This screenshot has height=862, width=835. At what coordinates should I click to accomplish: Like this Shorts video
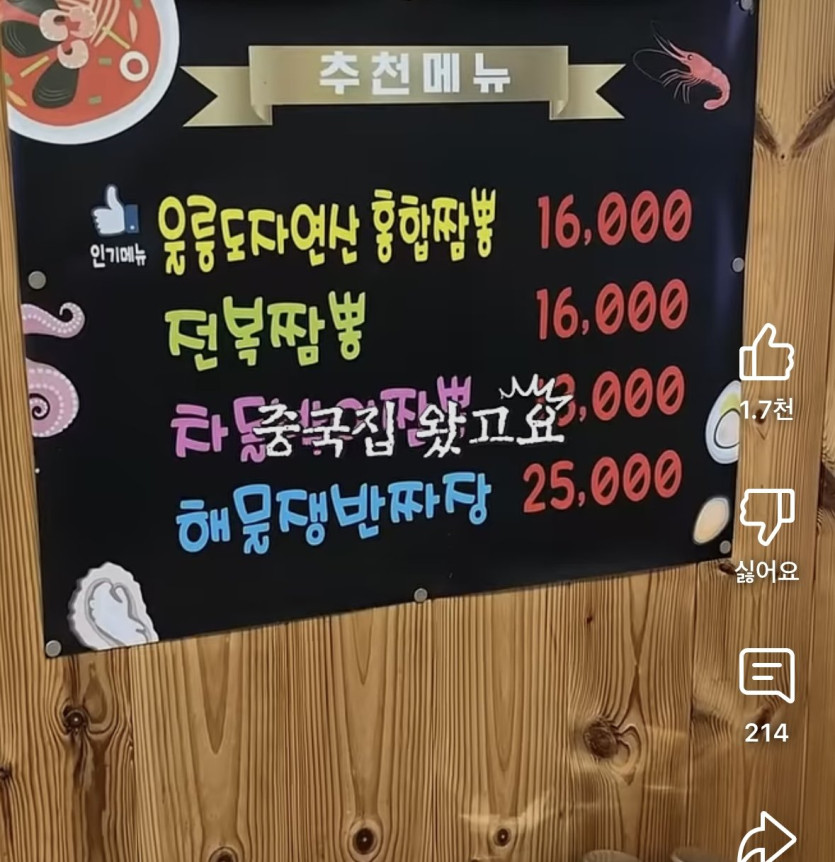pyautogui.click(x=767, y=354)
